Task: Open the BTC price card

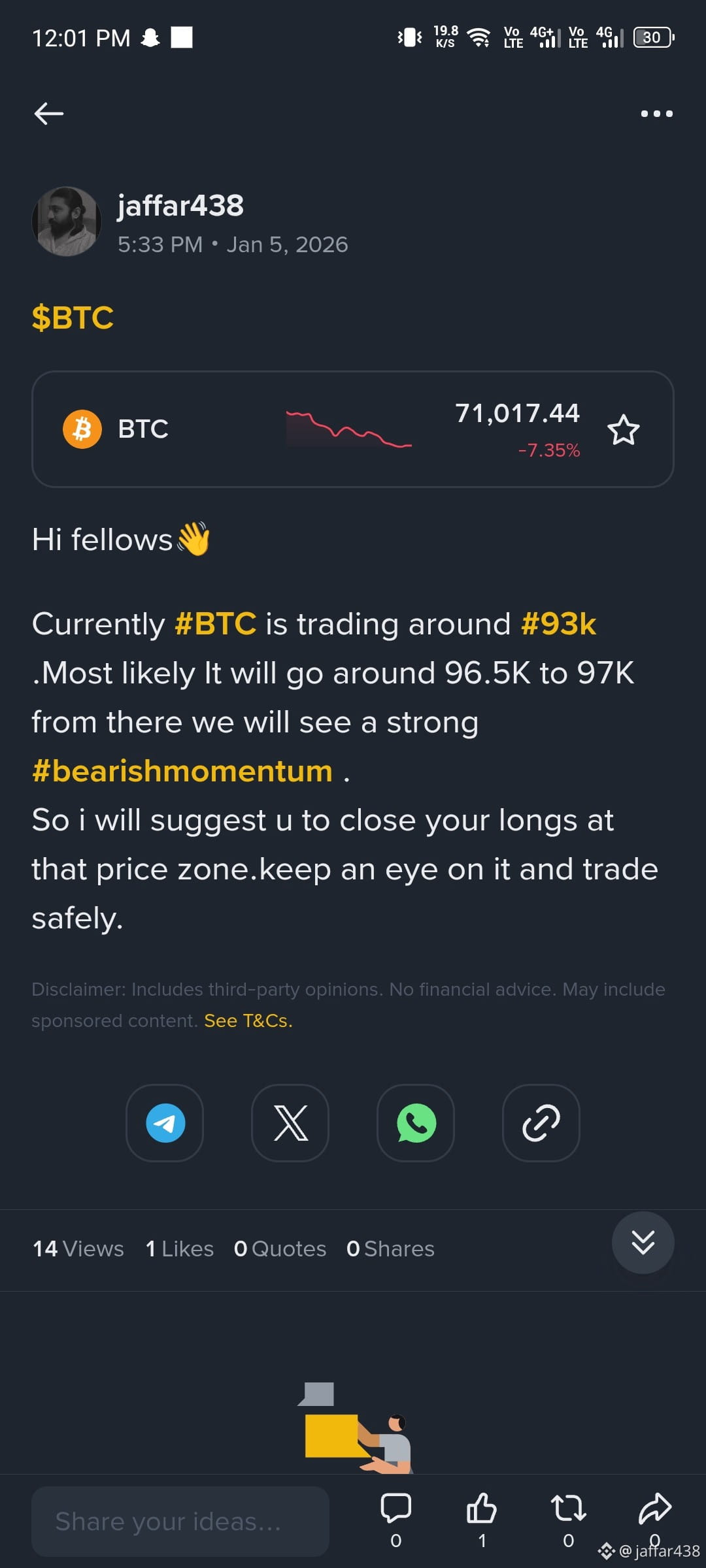Action: 327,429
